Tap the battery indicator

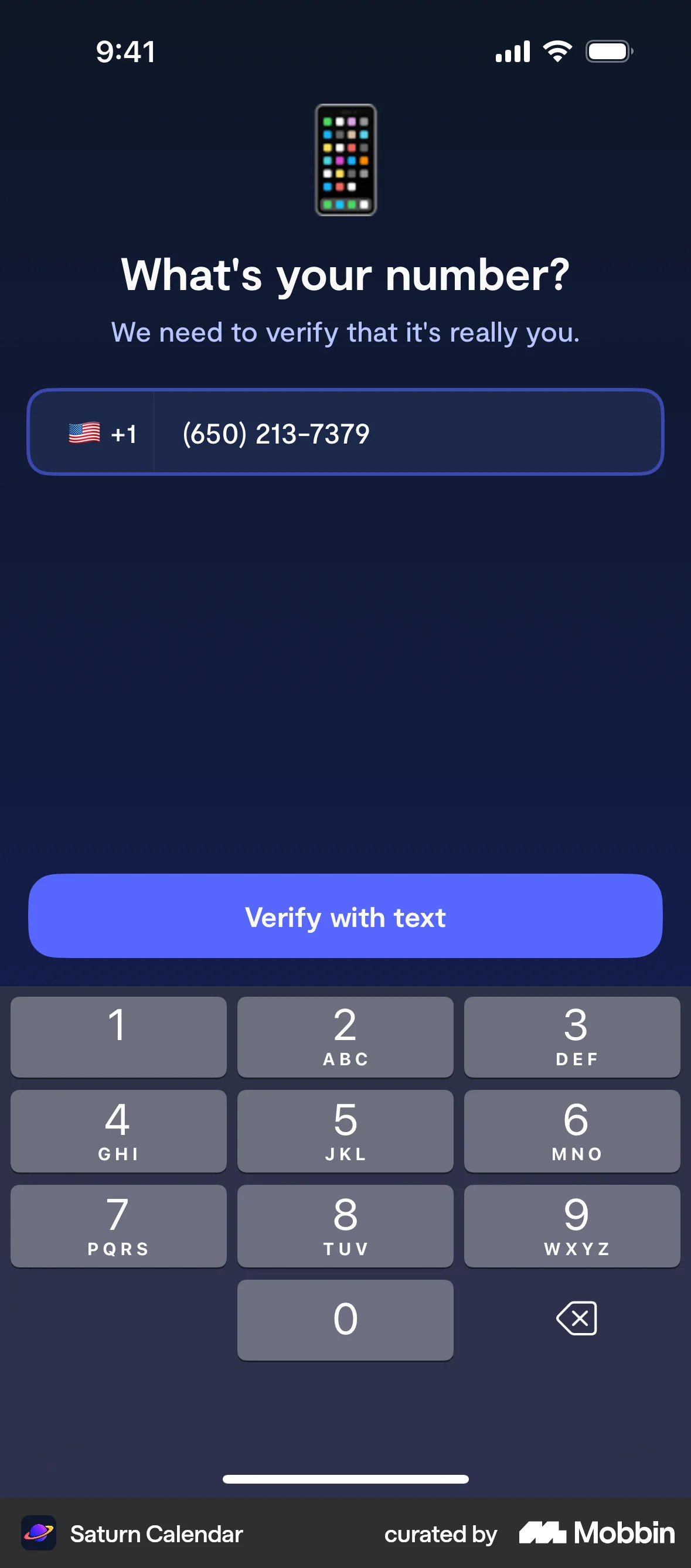click(x=608, y=50)
